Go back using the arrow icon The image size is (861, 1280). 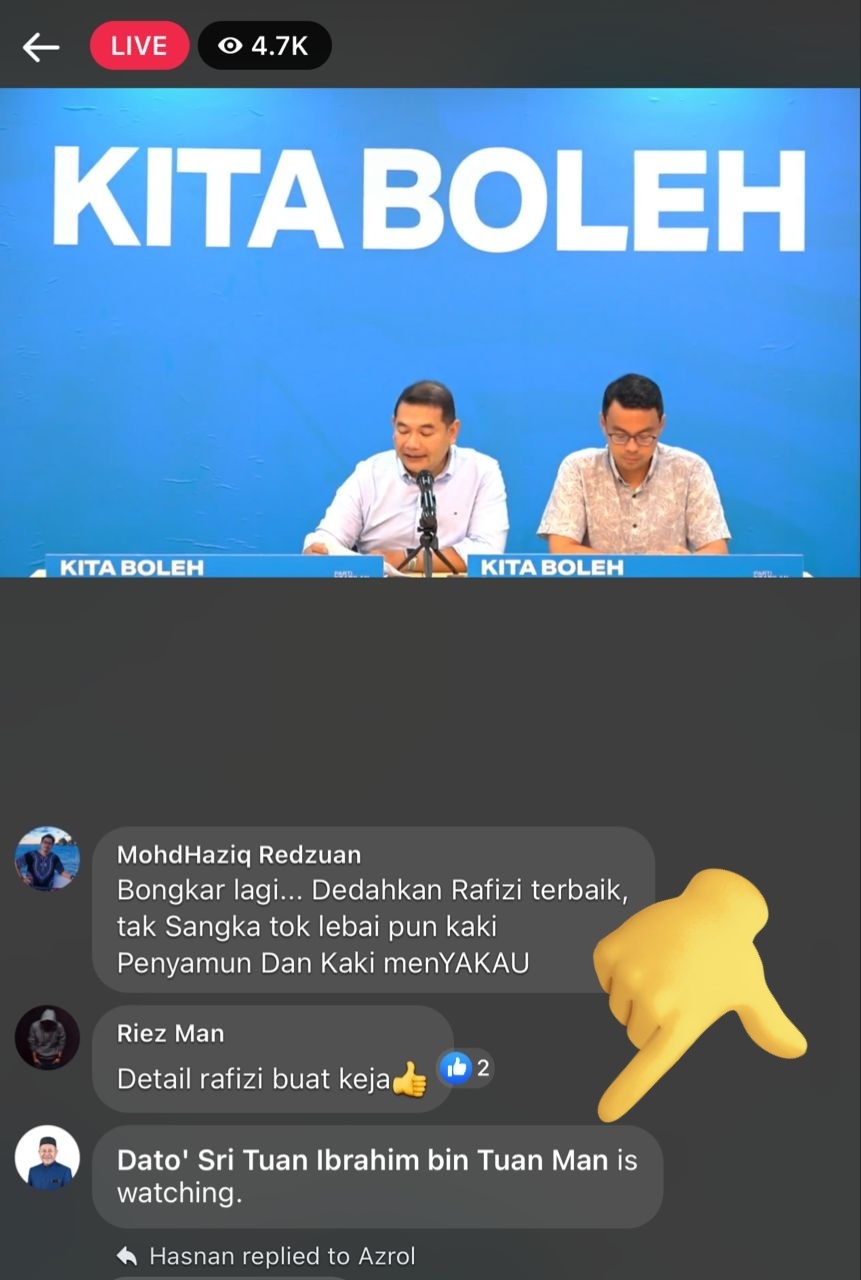pos(41,46)
